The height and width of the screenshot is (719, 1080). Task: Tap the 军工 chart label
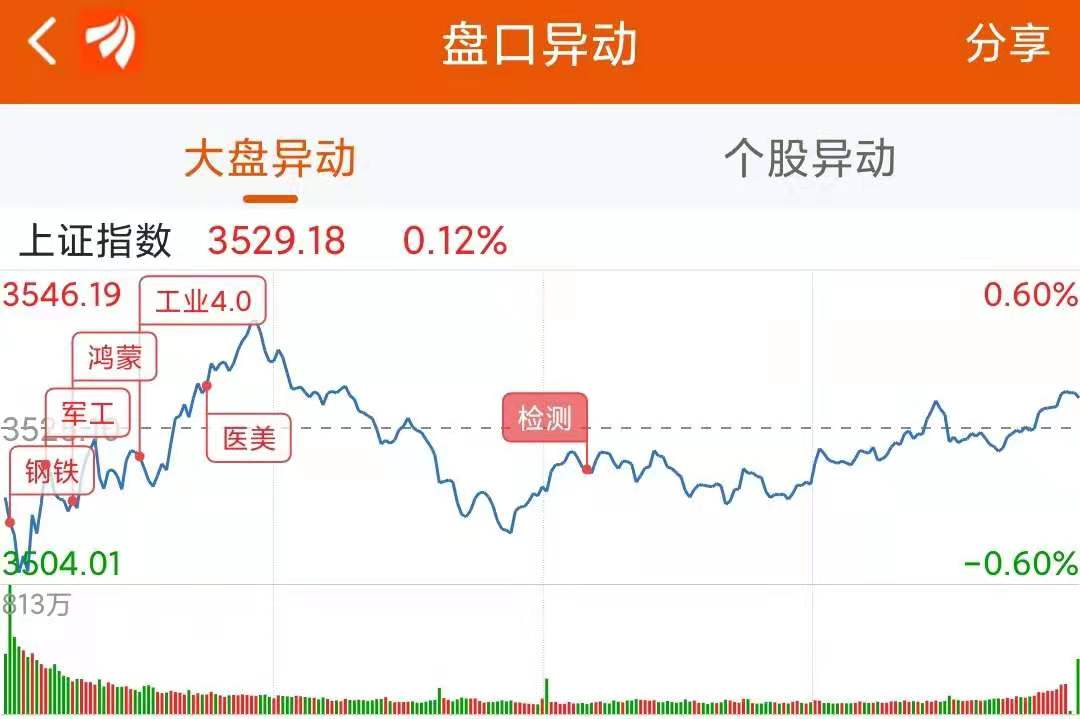[x=88, y=411]
